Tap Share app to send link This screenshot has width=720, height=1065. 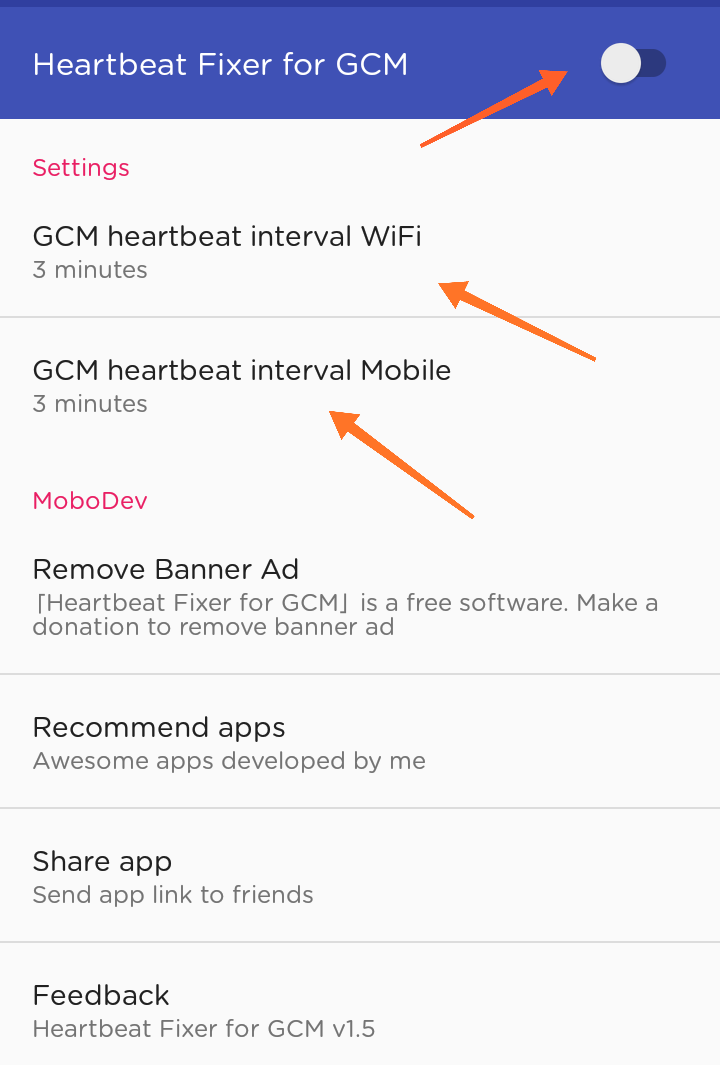(173, 876)
